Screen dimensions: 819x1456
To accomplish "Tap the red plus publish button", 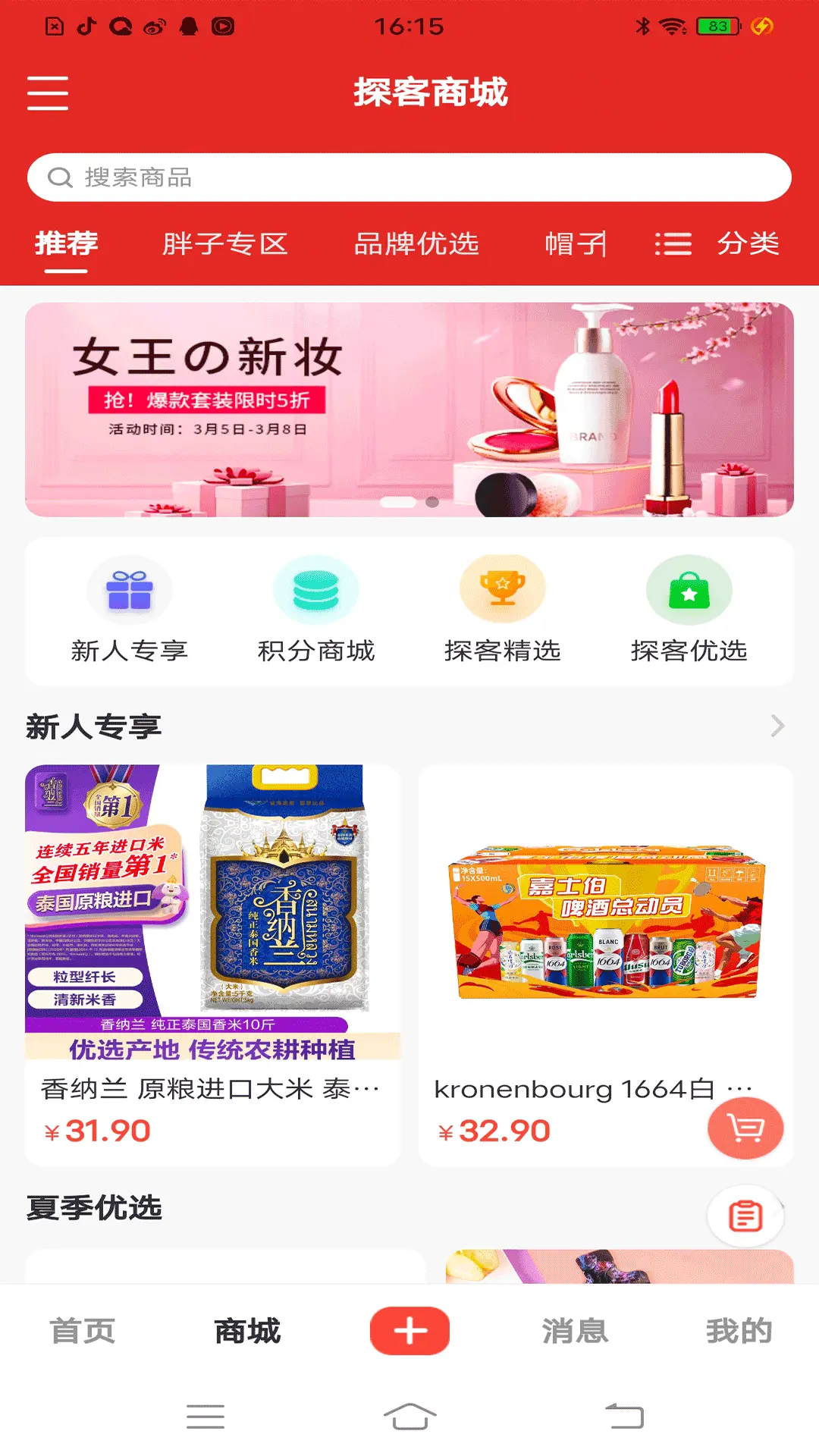I will (409, 1331).
